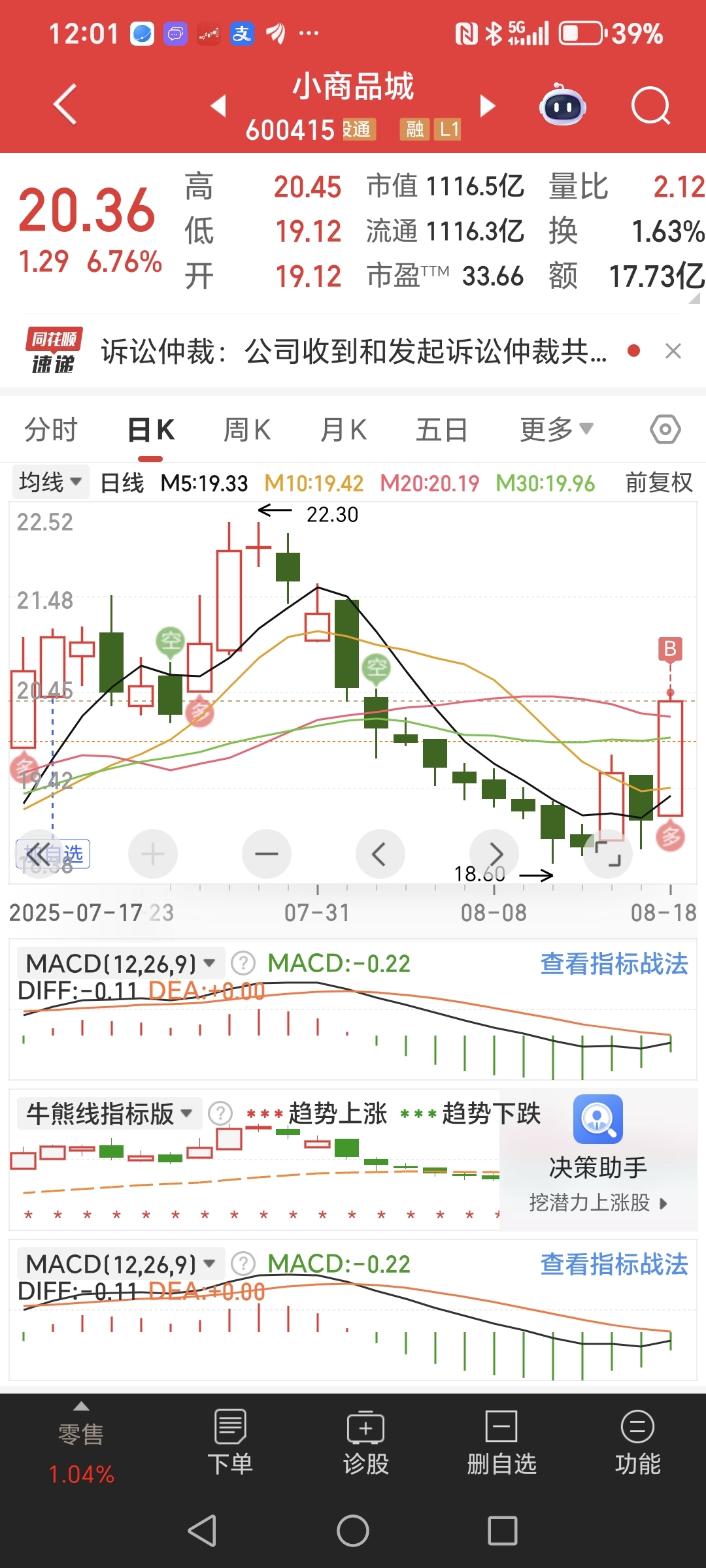The height and width of the screenshot is (1568, 706).
Task: Dismiss the 诉讼仲裁 news banner
Action: pyautogui.click(x=673, y=351)
